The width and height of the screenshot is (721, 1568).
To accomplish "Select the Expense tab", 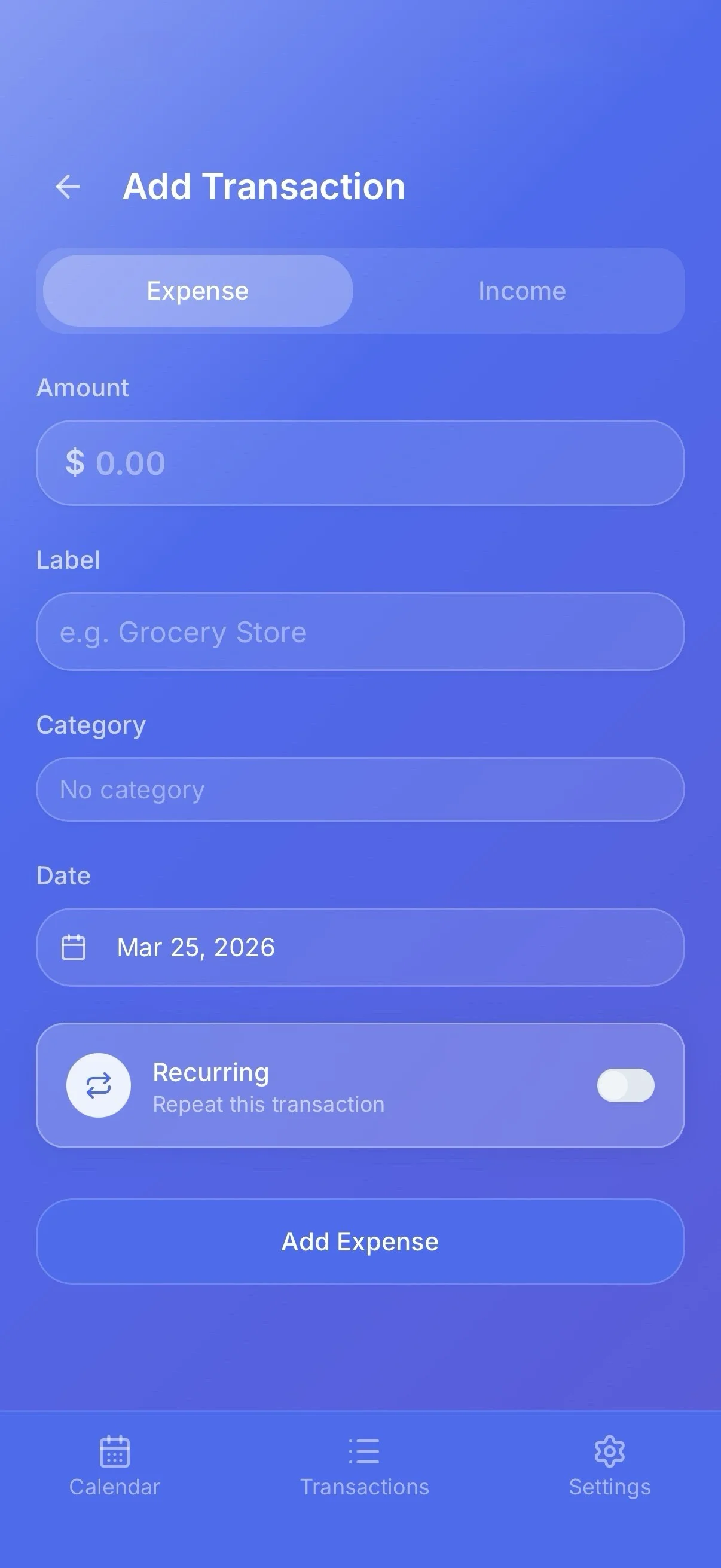I will coord(196,291).
